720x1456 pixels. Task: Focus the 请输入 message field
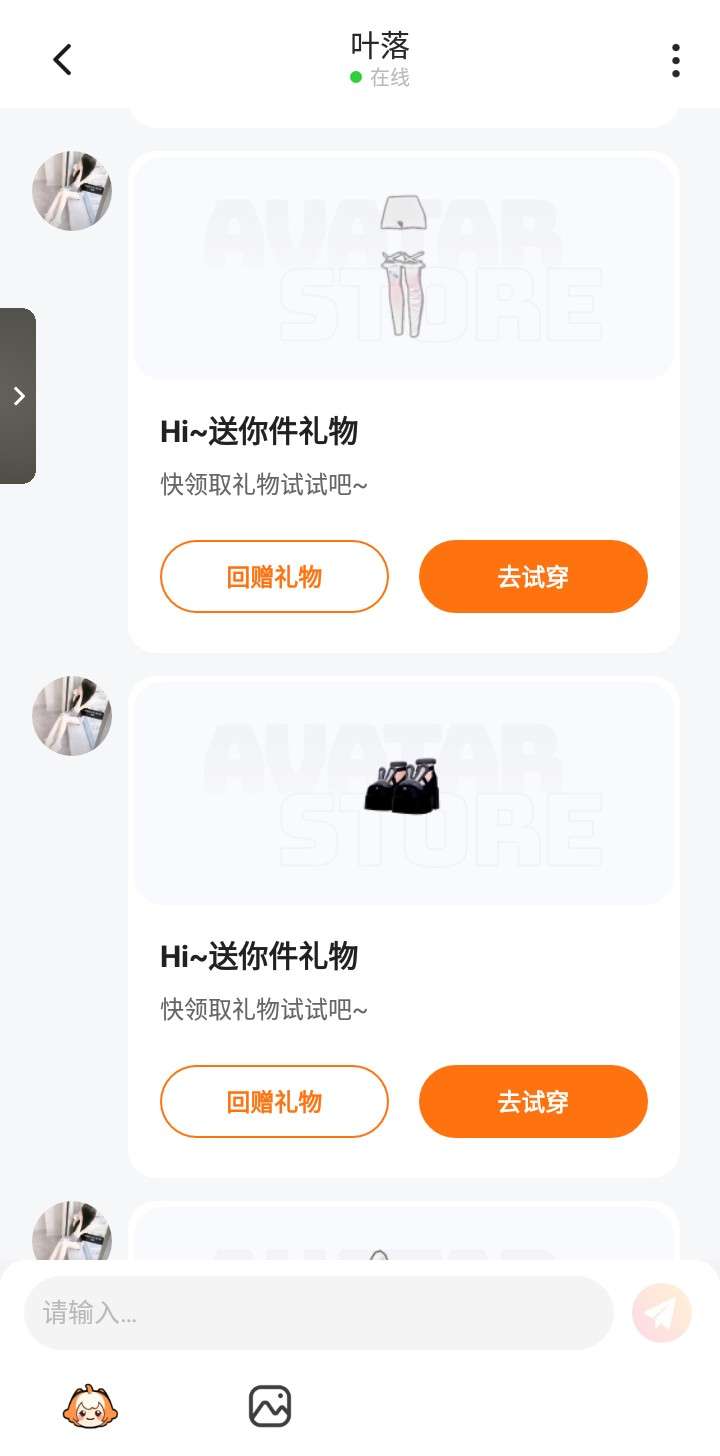tap(318, 1313)
